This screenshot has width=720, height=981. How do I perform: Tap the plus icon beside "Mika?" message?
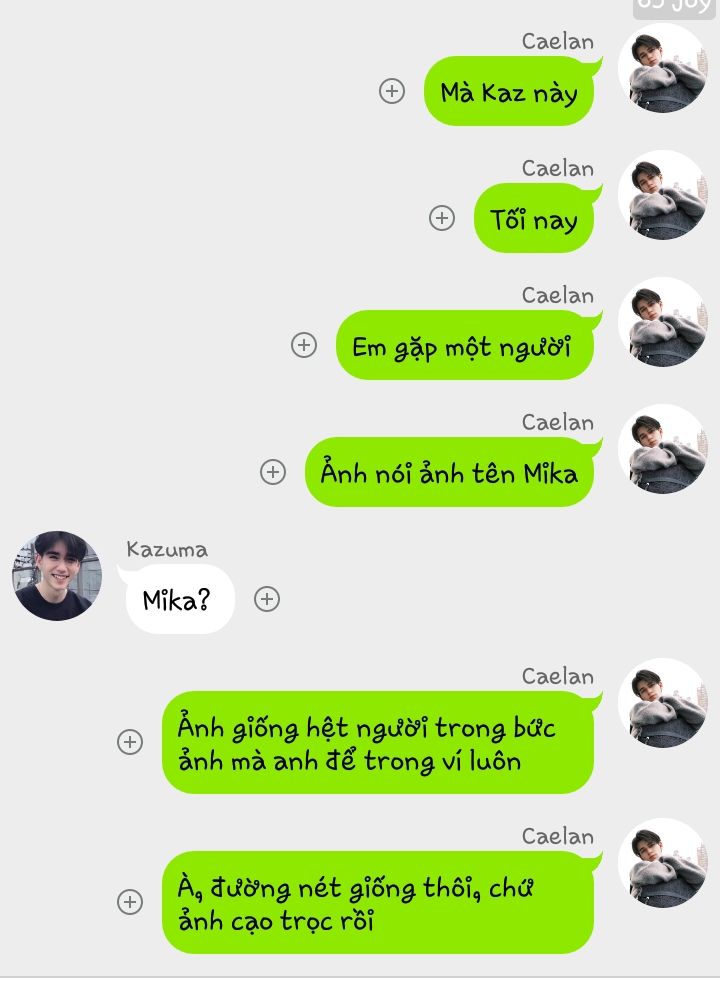(x=266, y=599)
